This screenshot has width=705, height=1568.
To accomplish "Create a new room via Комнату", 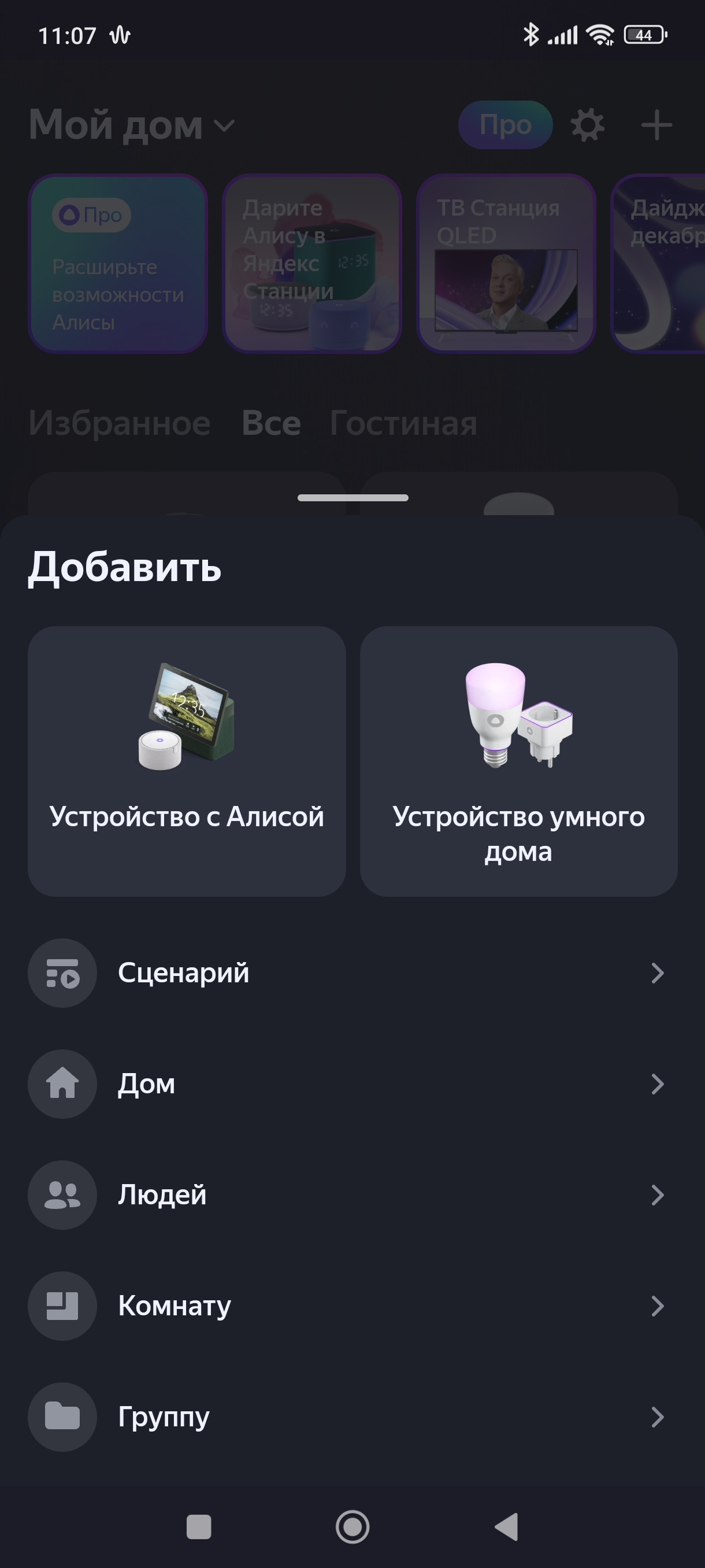I will point(352,1306).
